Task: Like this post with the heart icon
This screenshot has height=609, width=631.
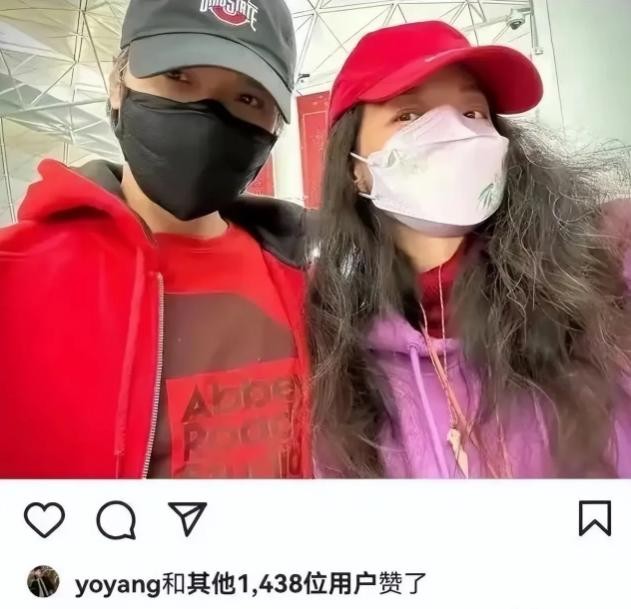Action: [x=44, y=520]
